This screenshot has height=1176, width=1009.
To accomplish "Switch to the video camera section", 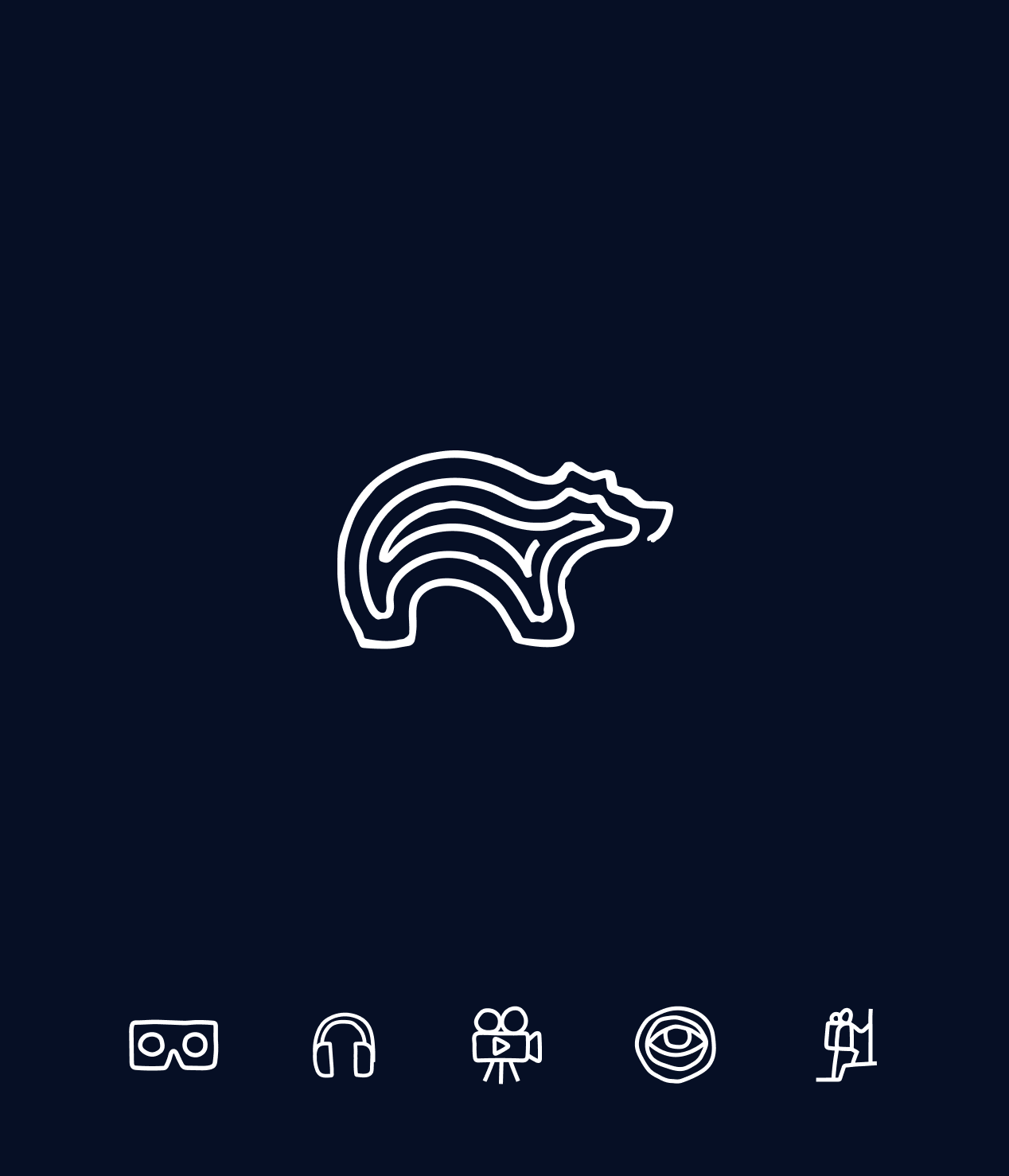I will point(506,1045).
